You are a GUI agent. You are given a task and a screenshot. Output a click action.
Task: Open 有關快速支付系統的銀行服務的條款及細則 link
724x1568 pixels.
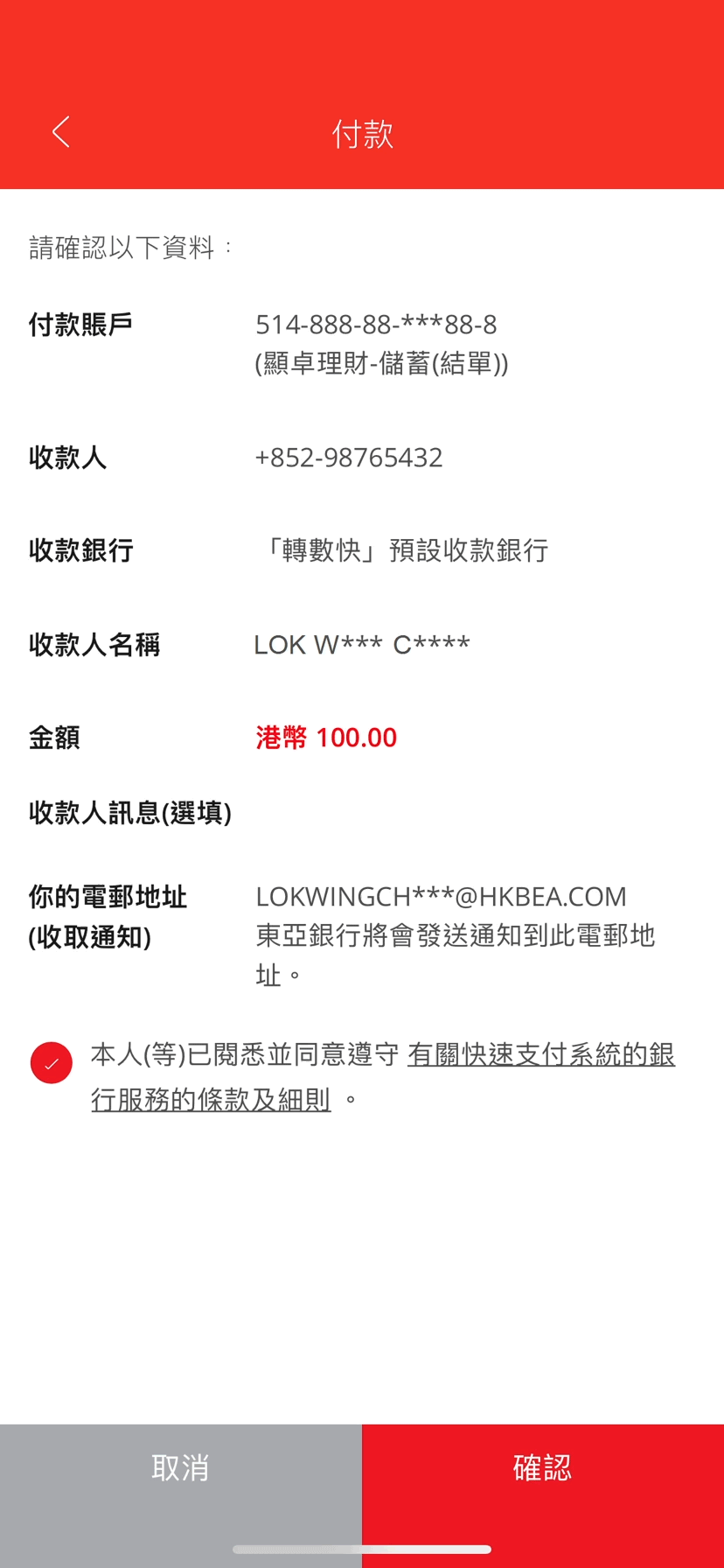(540, 1054)
